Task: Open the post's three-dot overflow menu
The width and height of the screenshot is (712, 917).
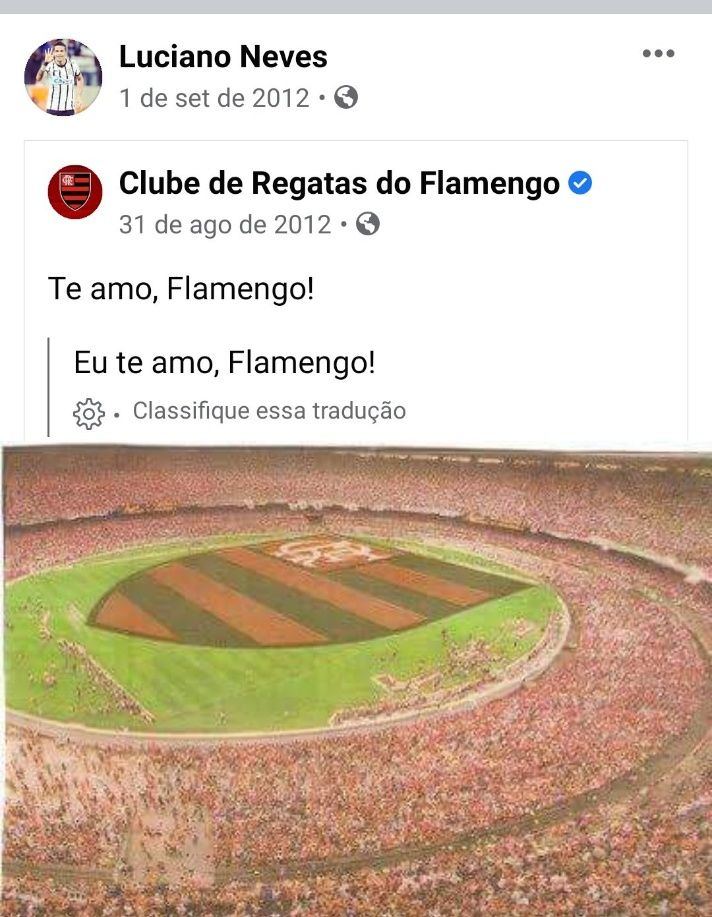Action: point(658,54)
